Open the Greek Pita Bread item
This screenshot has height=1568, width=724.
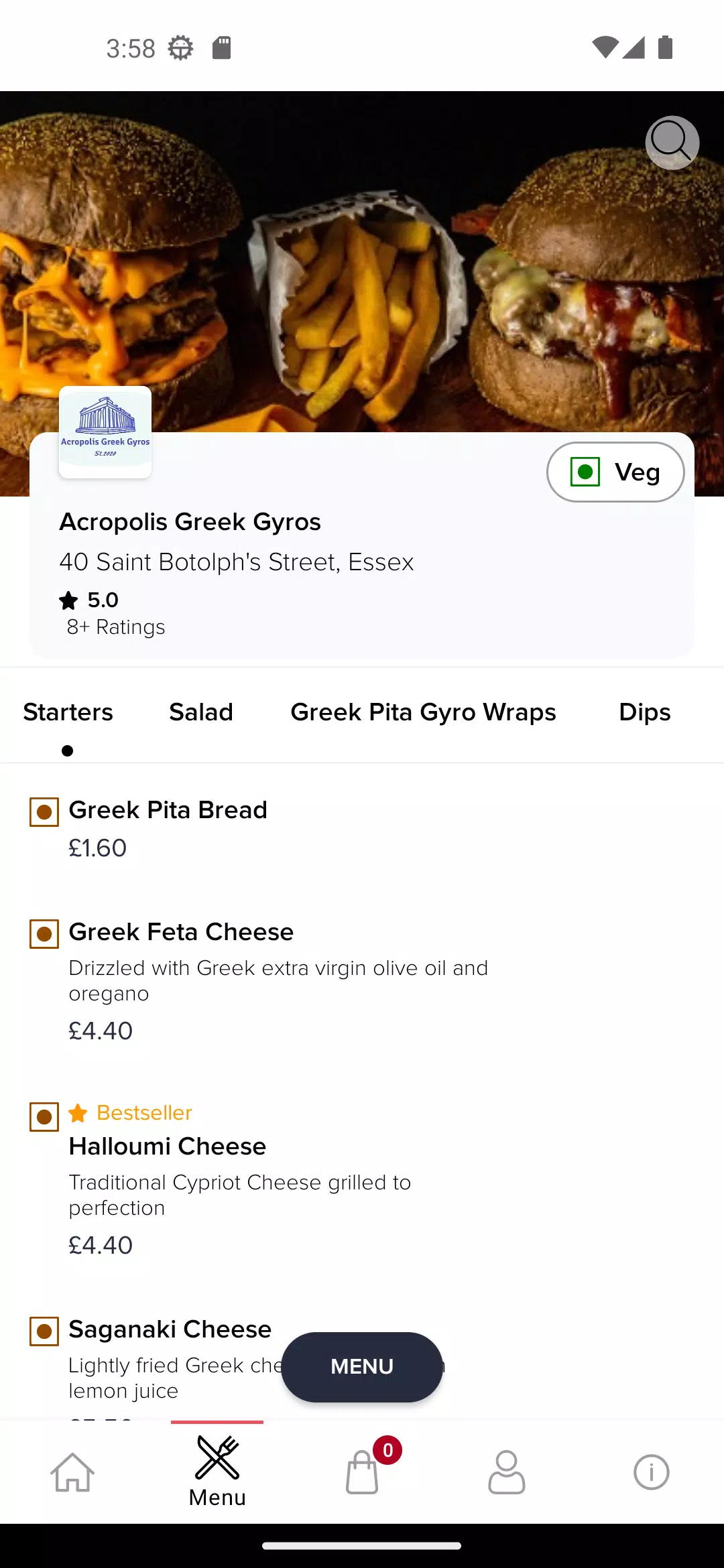click(x=362, y=829)
